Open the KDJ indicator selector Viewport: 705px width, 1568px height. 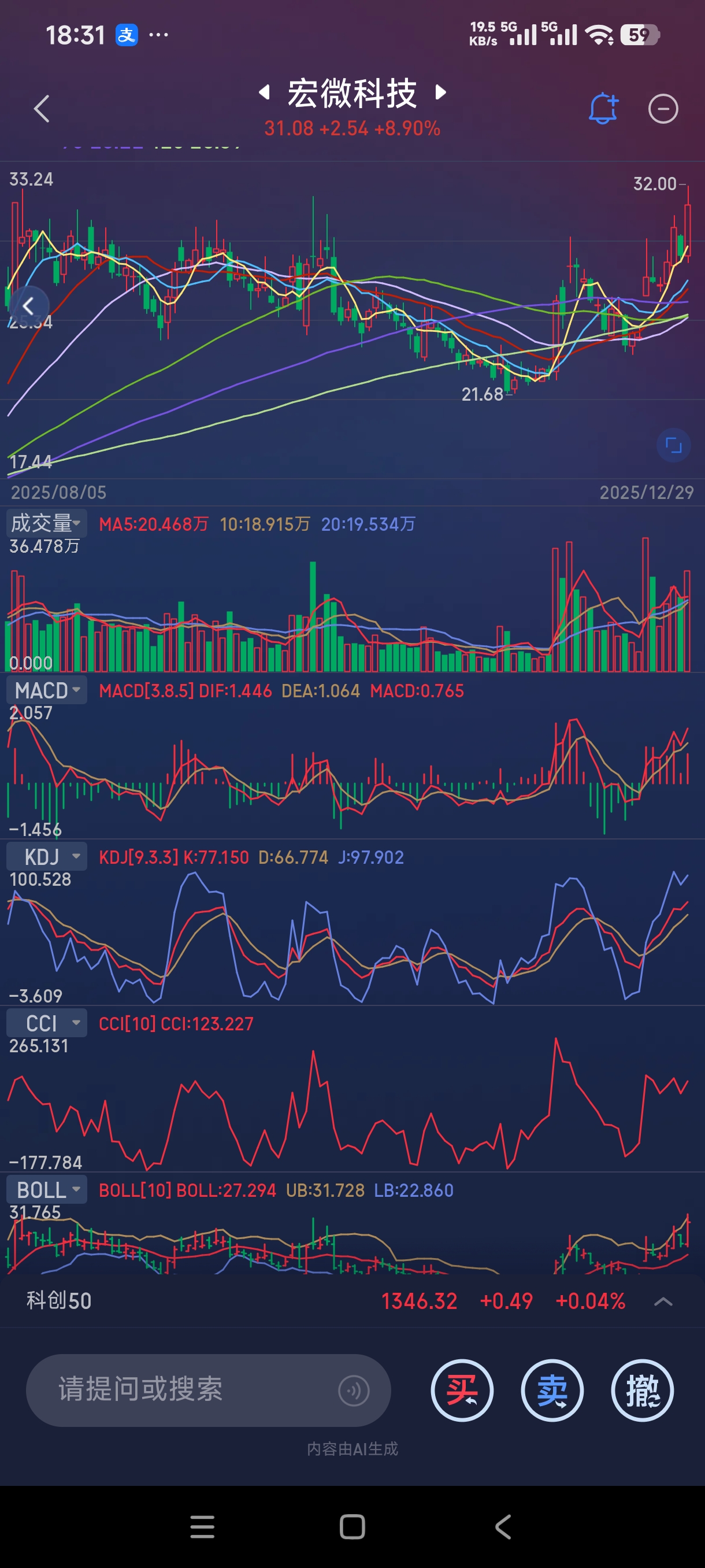point(46,856)
